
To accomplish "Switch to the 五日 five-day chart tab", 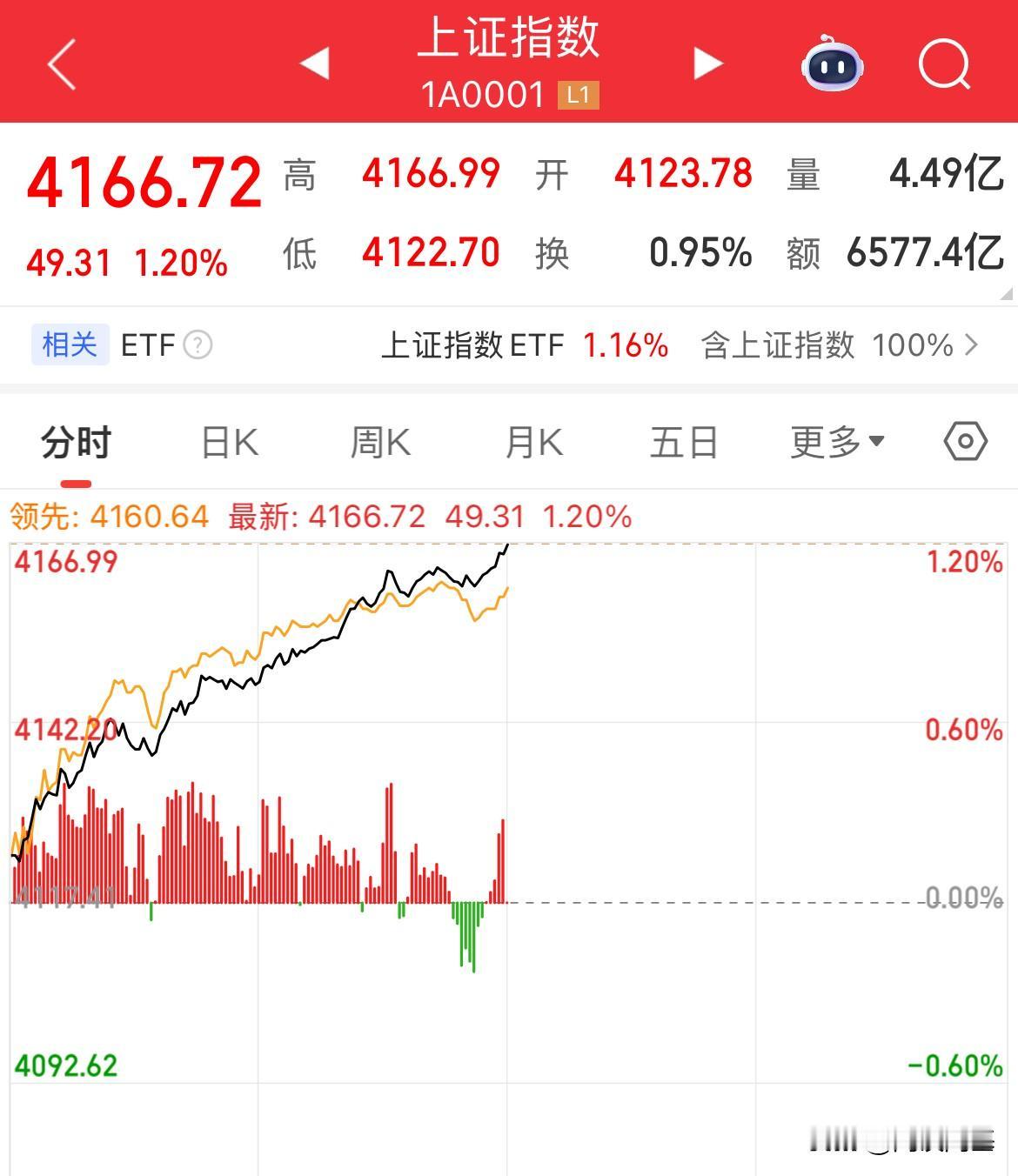I will click(x=683, y=442).
